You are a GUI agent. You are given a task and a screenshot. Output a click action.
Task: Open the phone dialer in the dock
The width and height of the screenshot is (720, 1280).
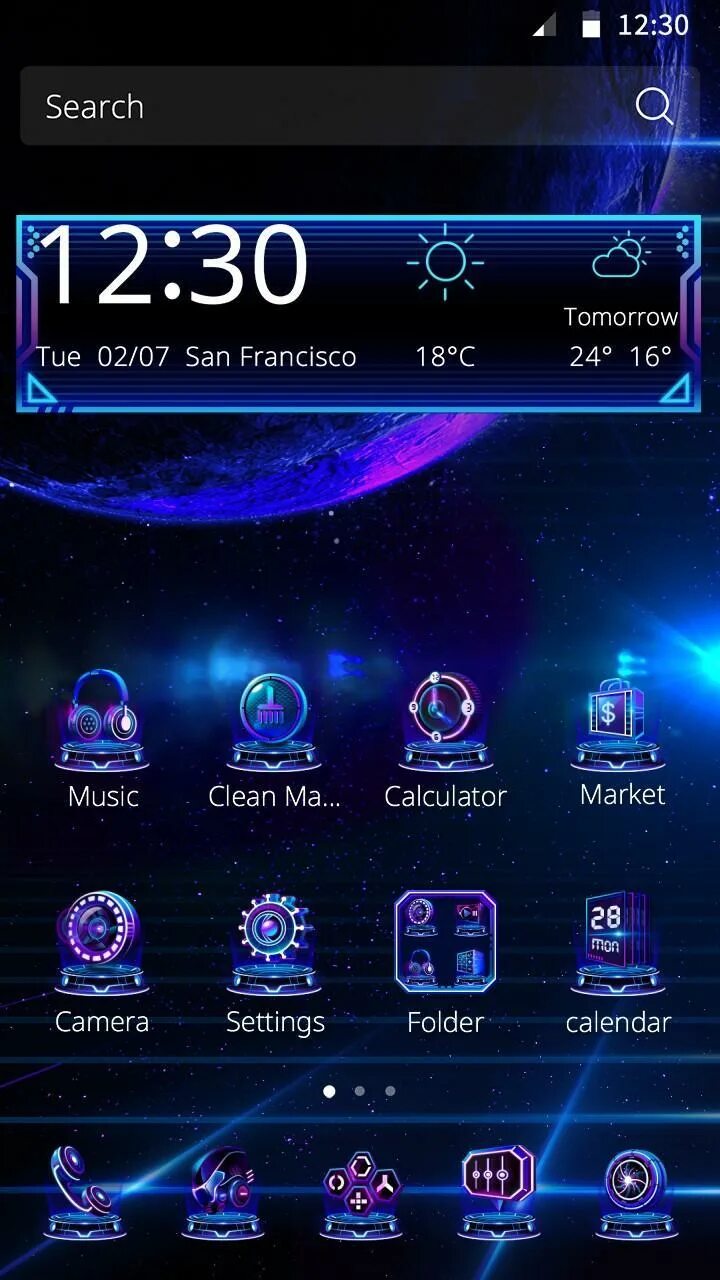[84, 1192]
